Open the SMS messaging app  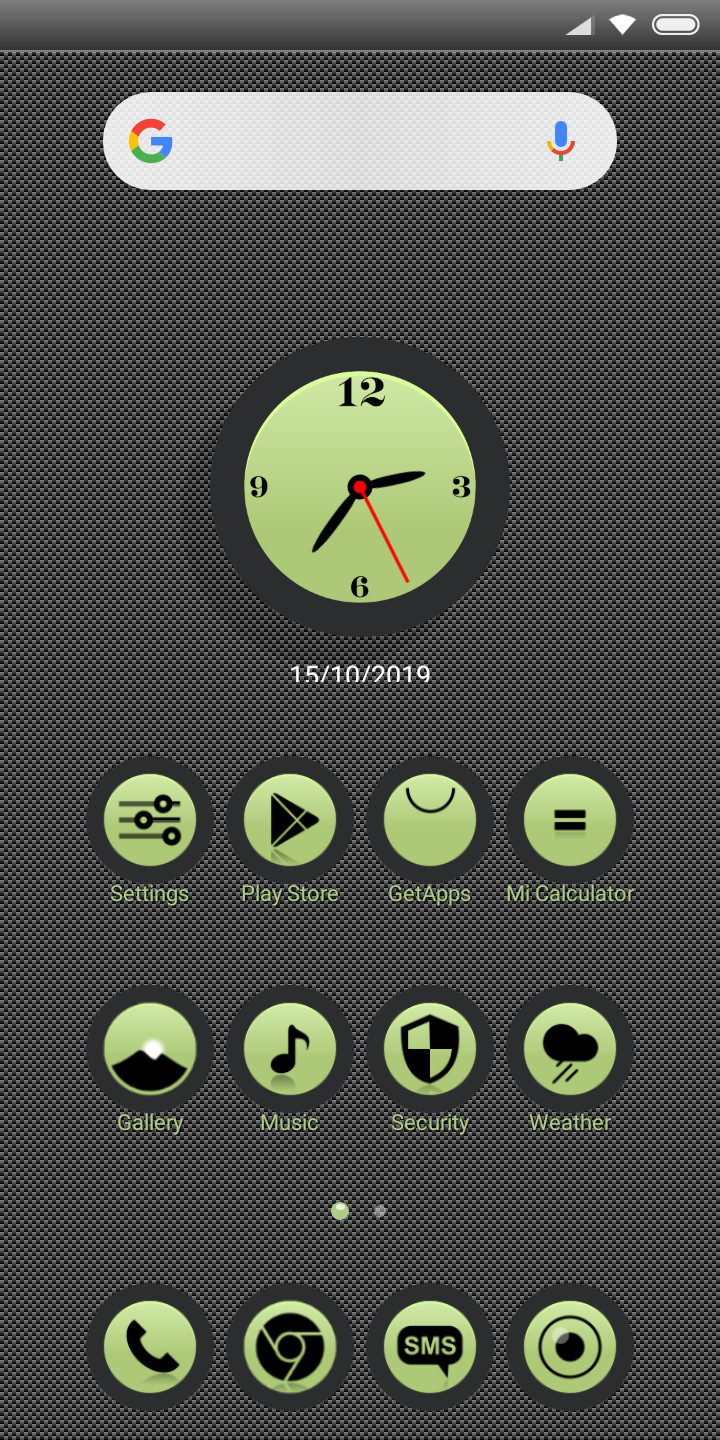(430, 1347)
